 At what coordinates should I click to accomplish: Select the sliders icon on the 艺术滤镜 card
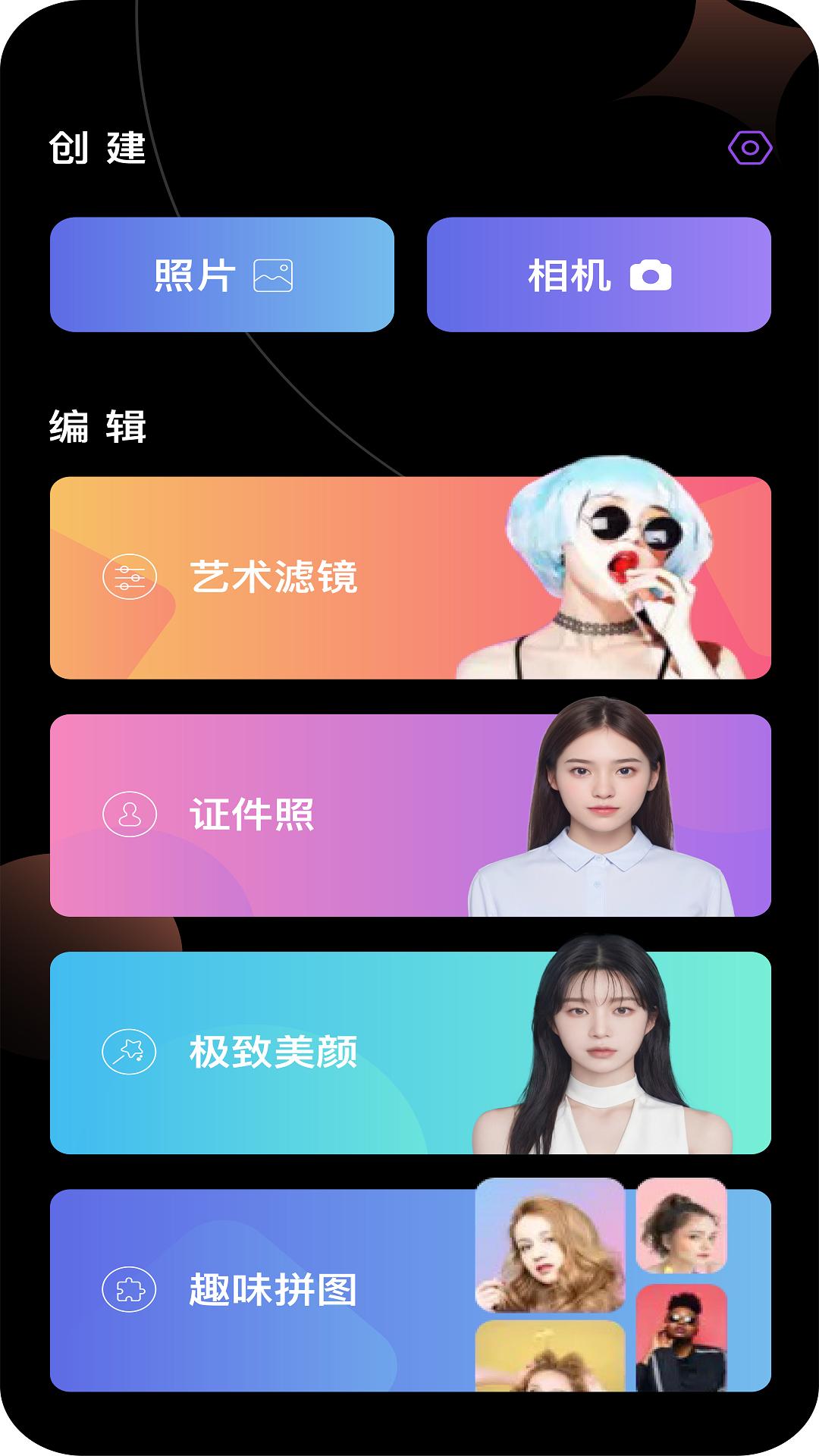(x=130, y=578)
